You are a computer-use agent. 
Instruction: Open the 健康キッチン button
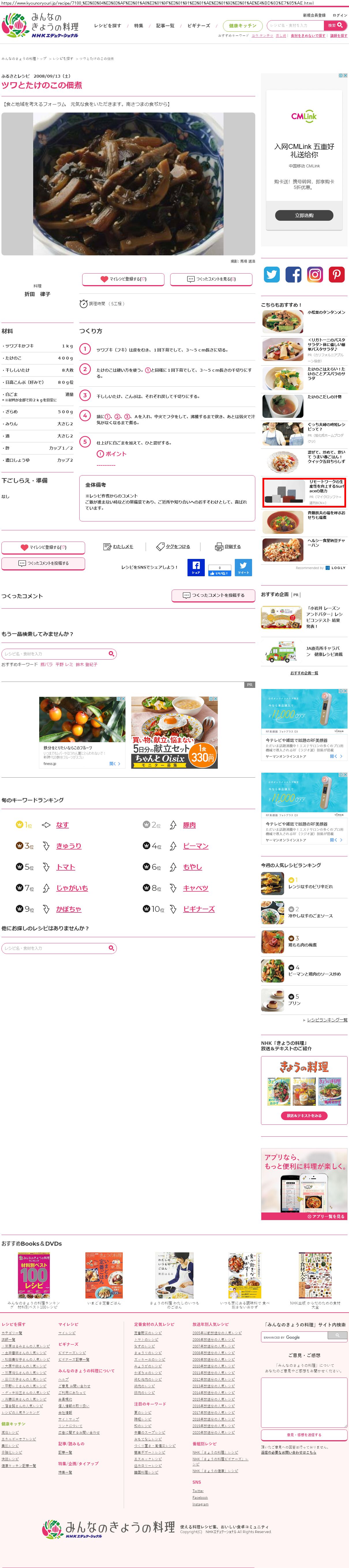click(x=243, y=26)
